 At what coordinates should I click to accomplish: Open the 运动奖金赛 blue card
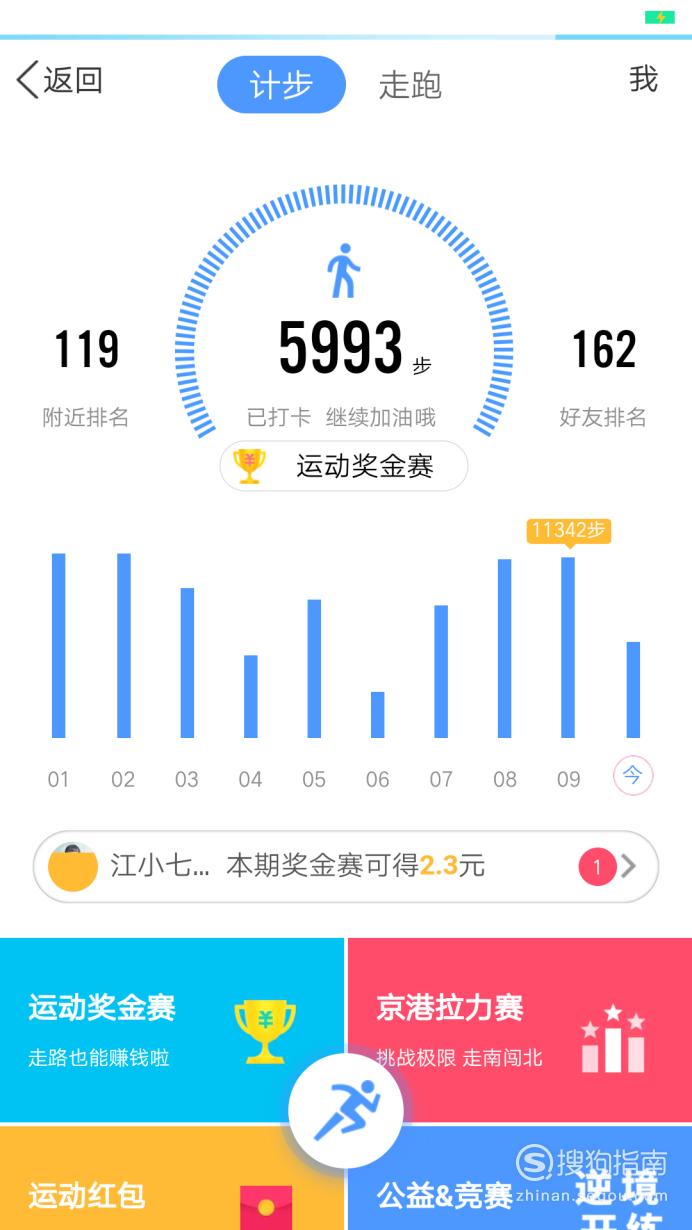coord(171,1030)
